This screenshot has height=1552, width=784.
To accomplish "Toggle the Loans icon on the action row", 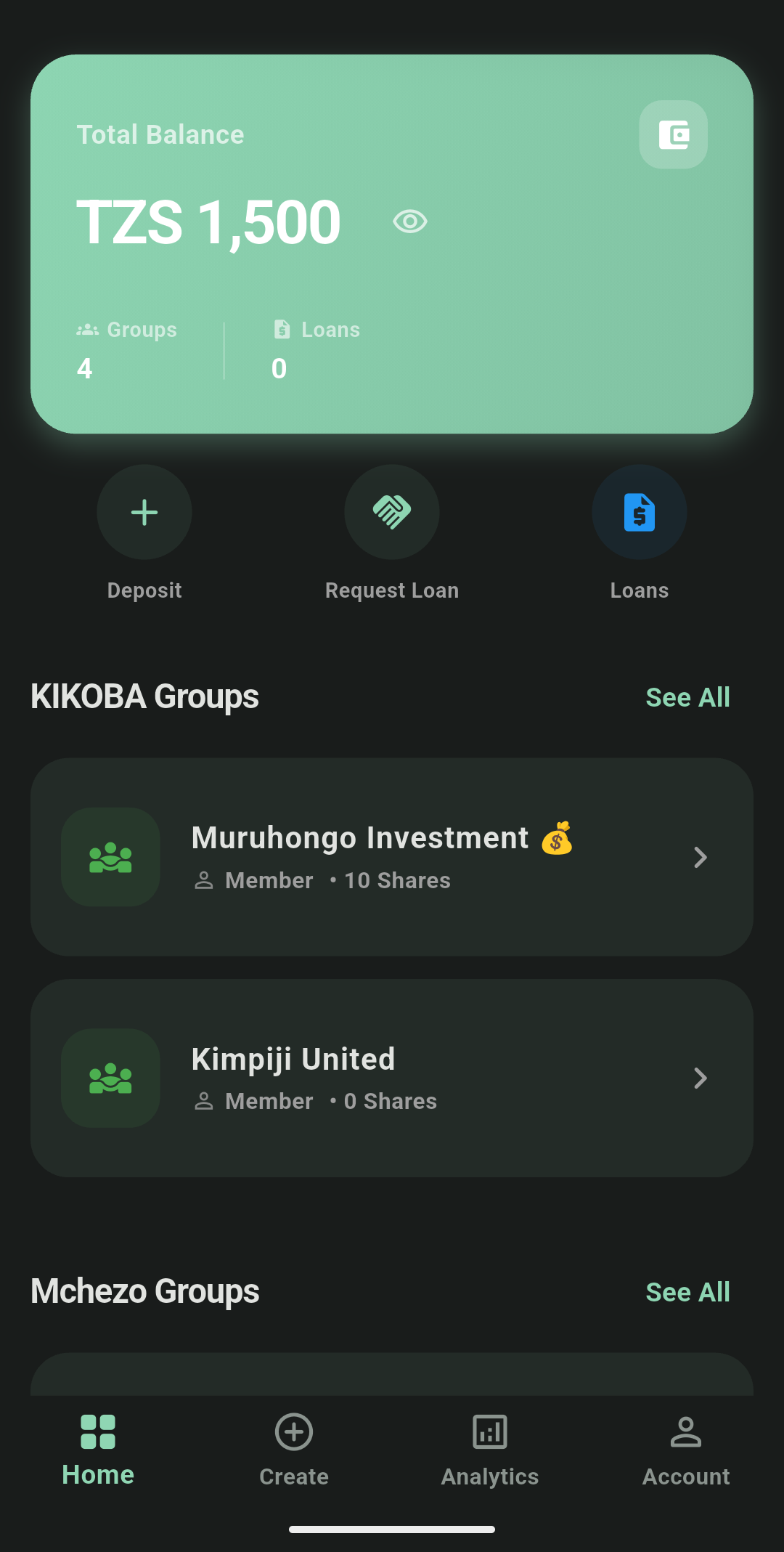I will point(639,512).
